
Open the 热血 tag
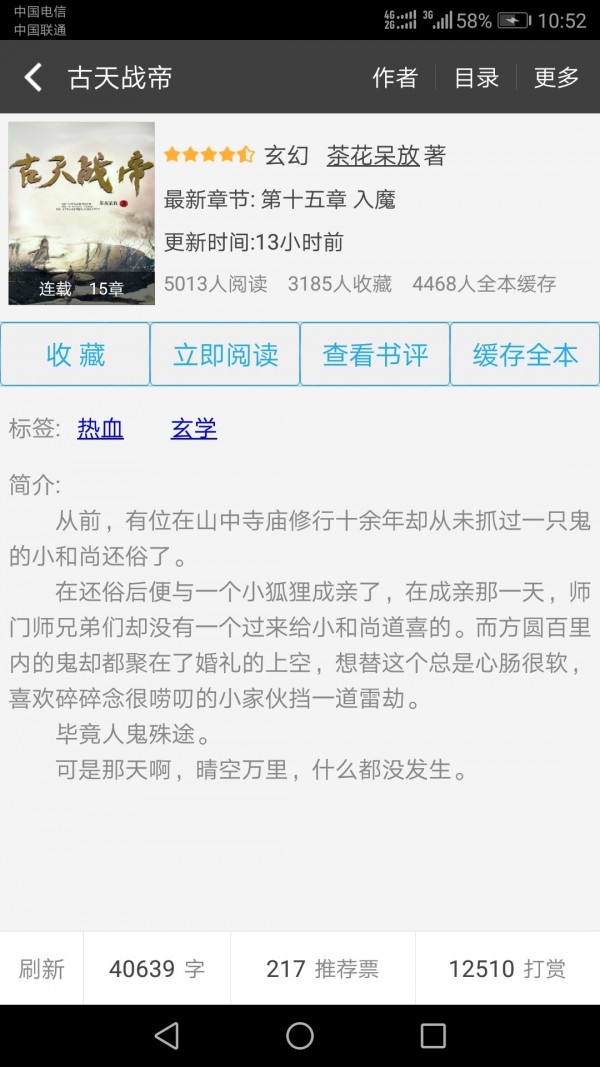tap(100, 429)
